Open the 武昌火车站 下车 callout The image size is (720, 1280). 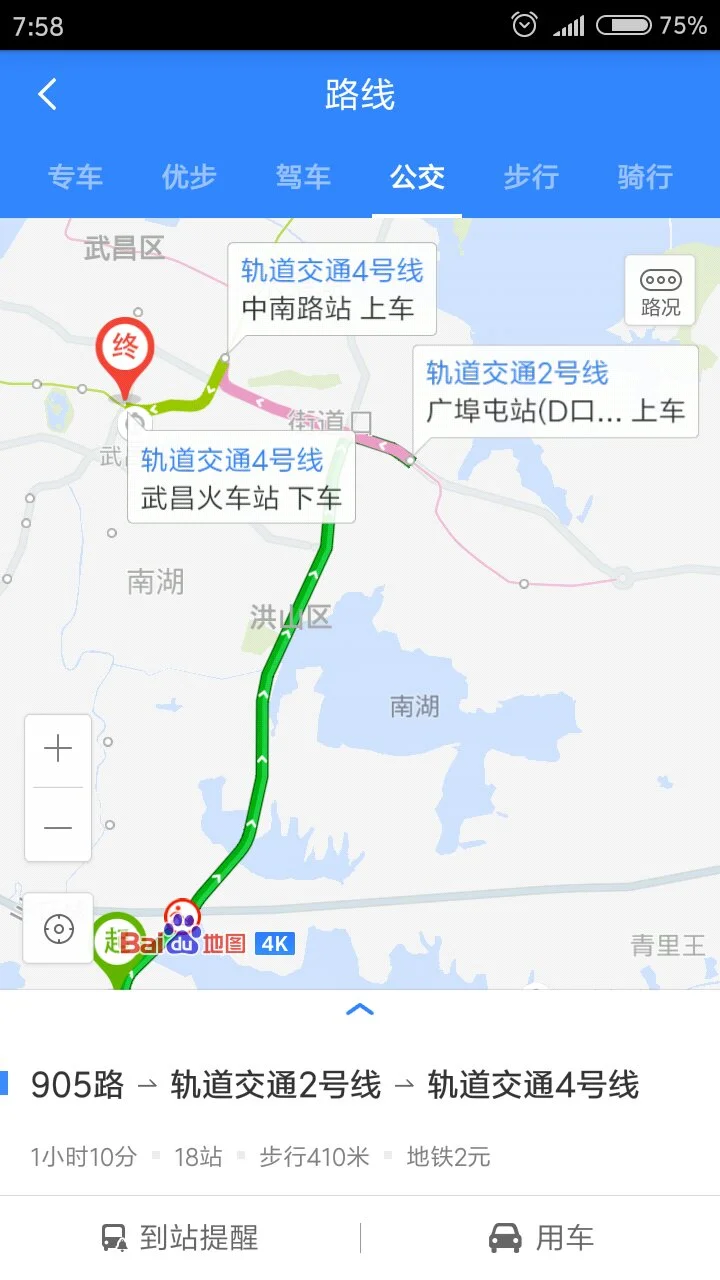coord(240,477)
